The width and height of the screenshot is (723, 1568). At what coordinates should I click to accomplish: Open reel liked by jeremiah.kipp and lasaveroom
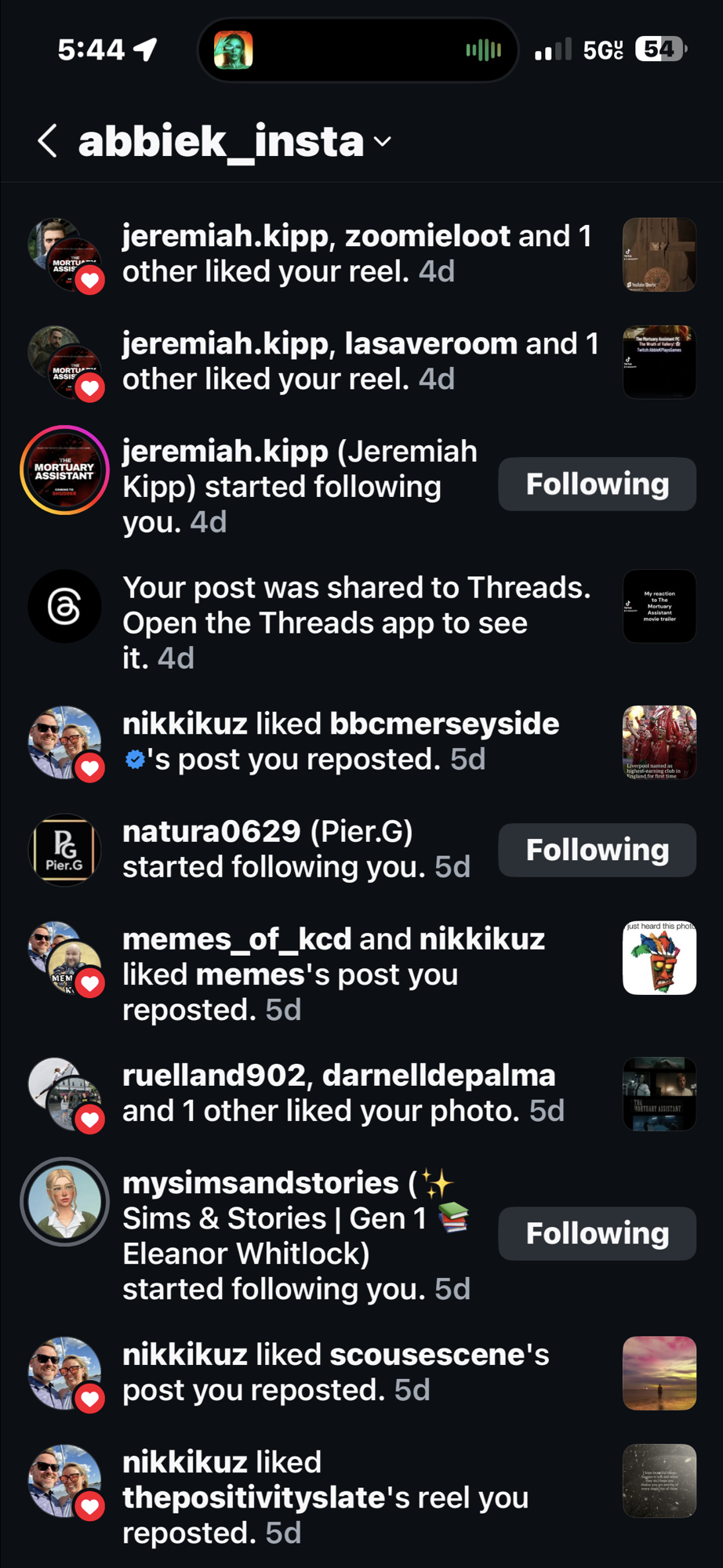659,362
